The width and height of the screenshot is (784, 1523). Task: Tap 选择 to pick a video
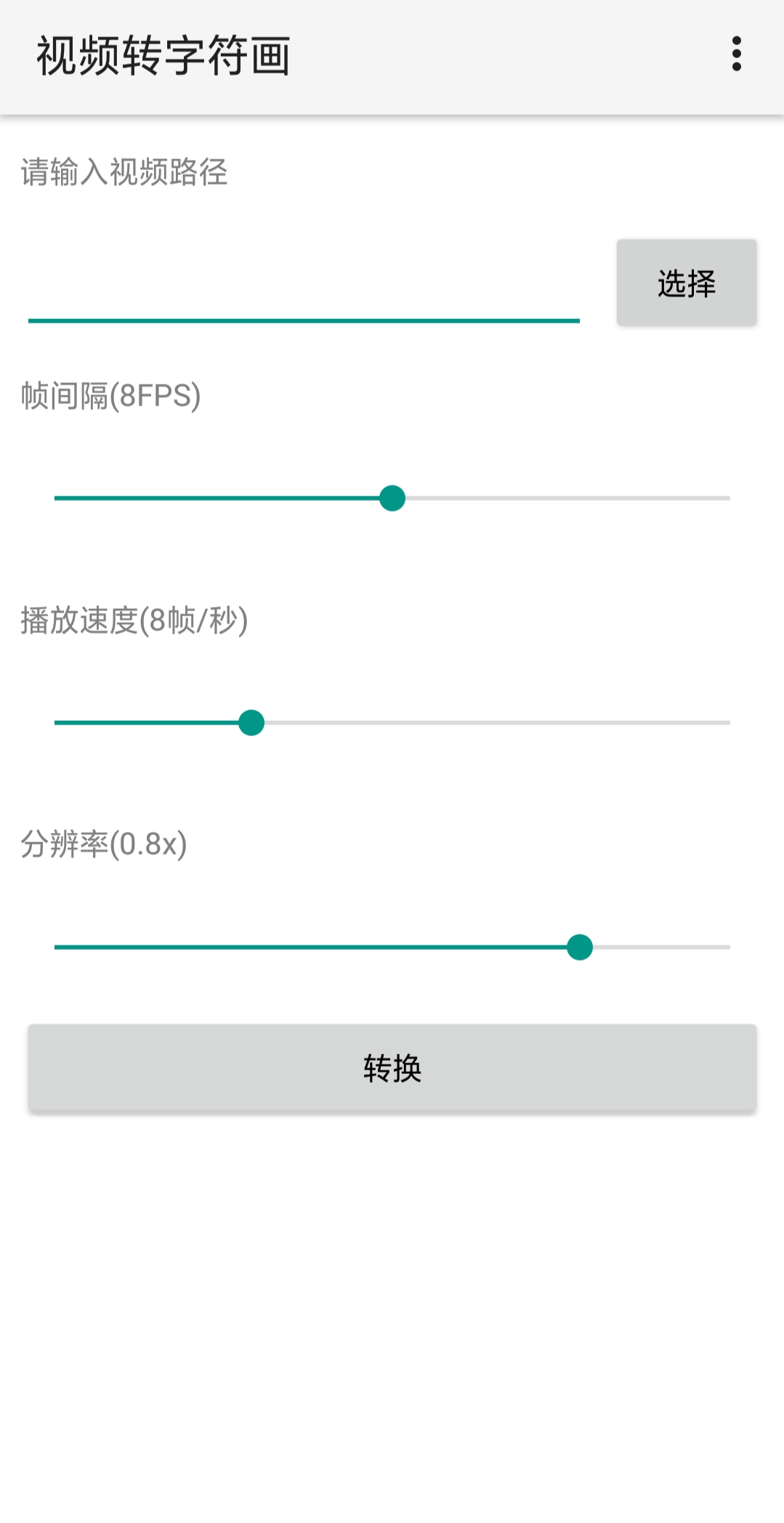[x=686, y=283]
